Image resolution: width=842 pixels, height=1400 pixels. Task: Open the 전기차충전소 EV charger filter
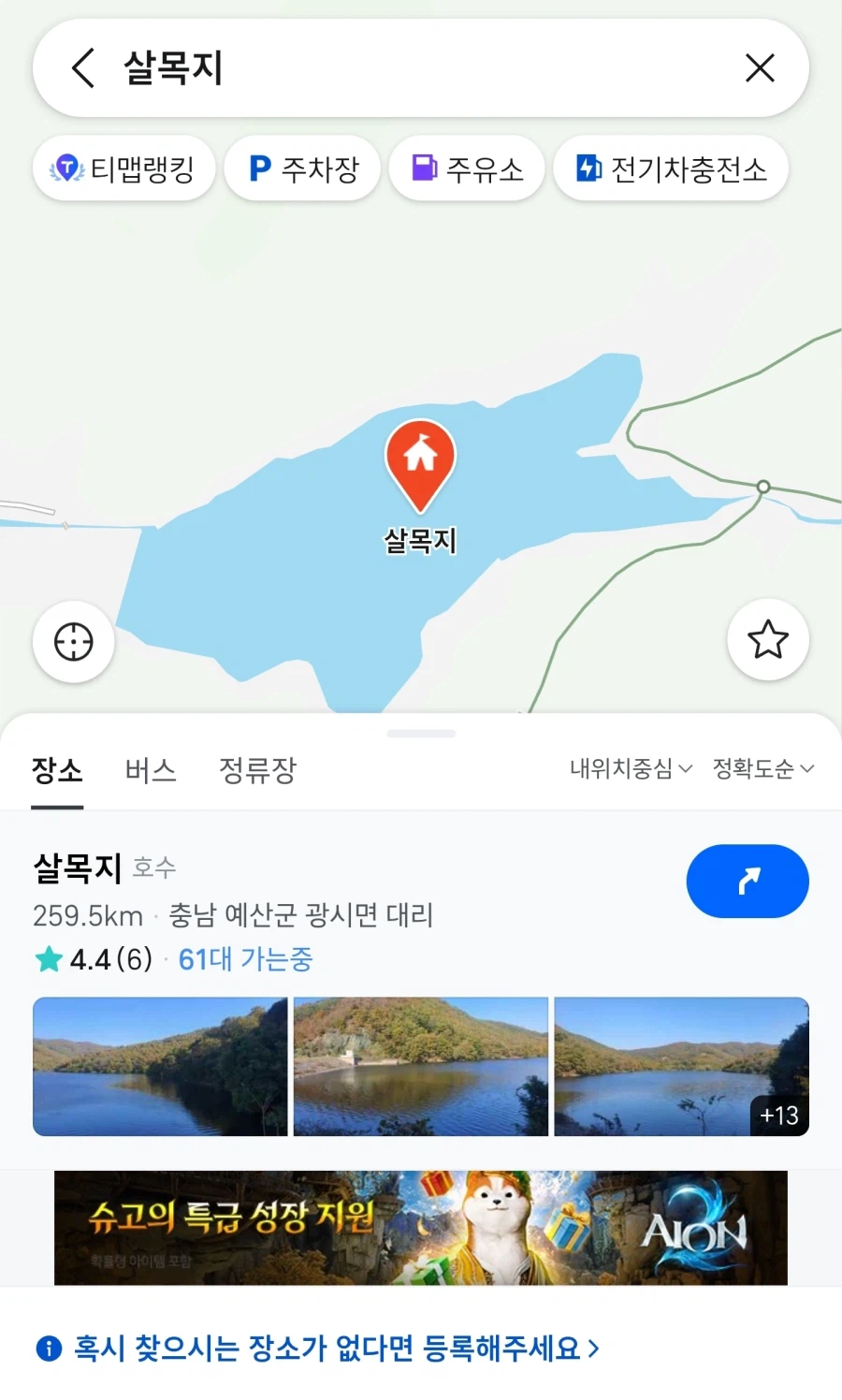[671, 168]
